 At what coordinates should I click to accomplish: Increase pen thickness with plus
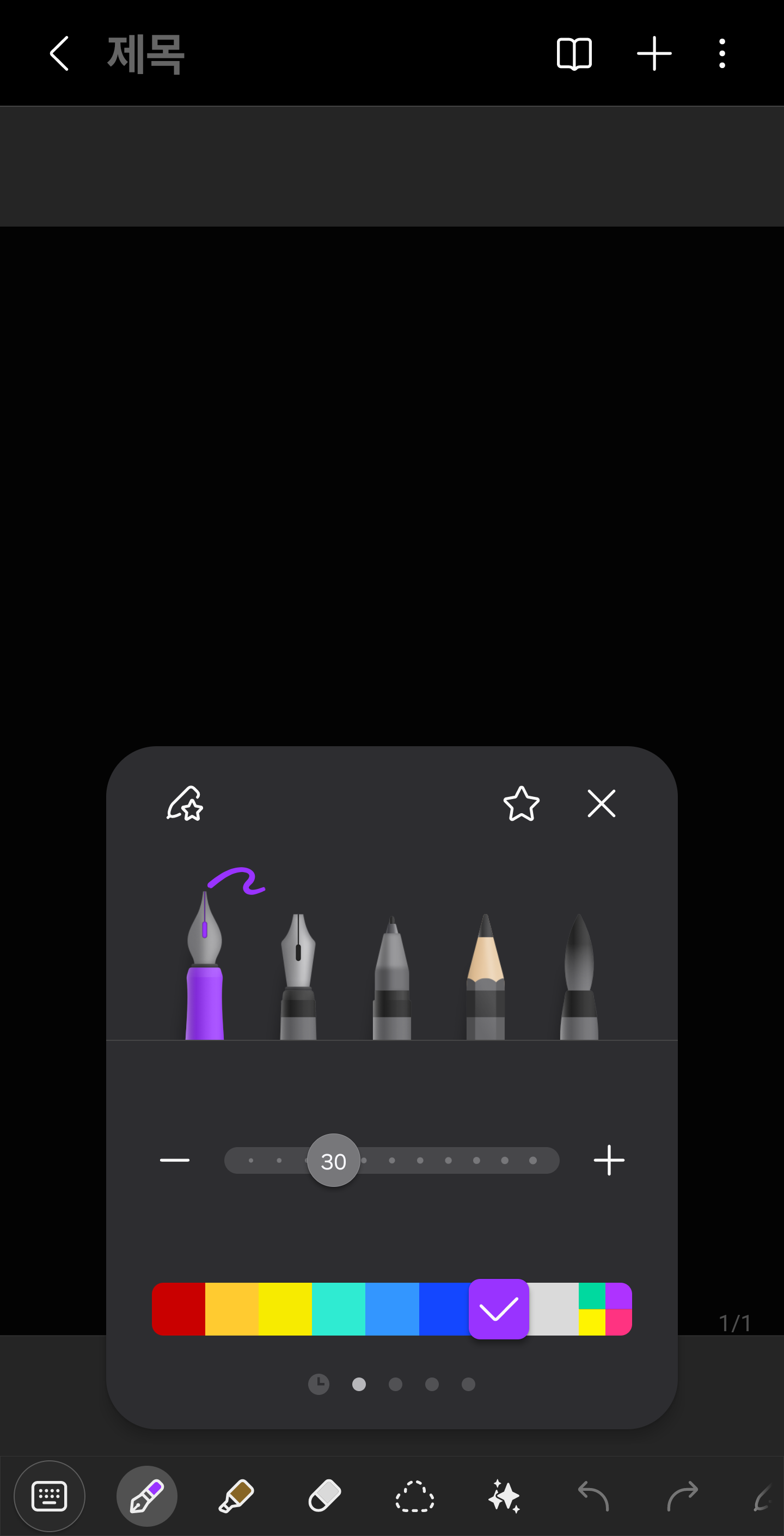tap(609, 1160)
